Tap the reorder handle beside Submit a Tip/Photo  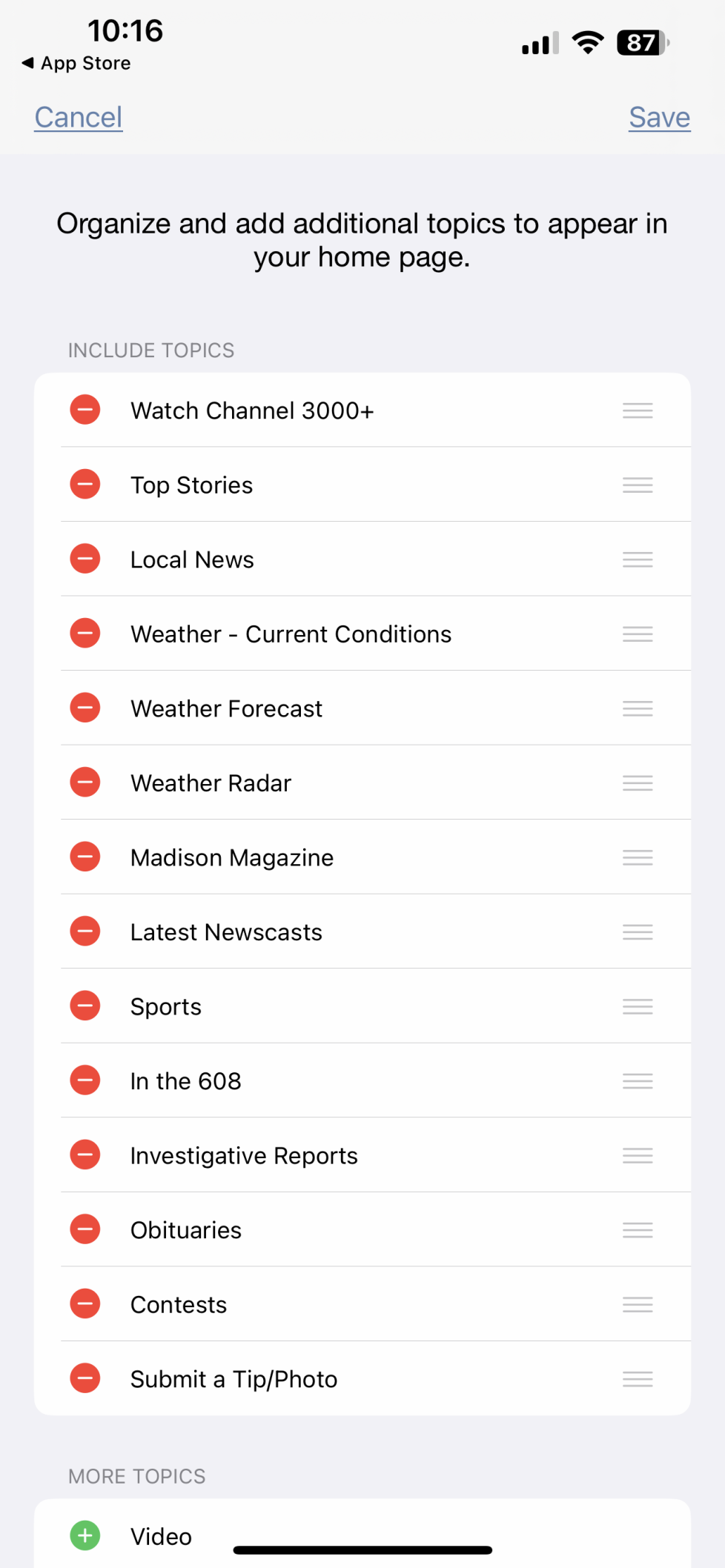[x=637, y=1378]
